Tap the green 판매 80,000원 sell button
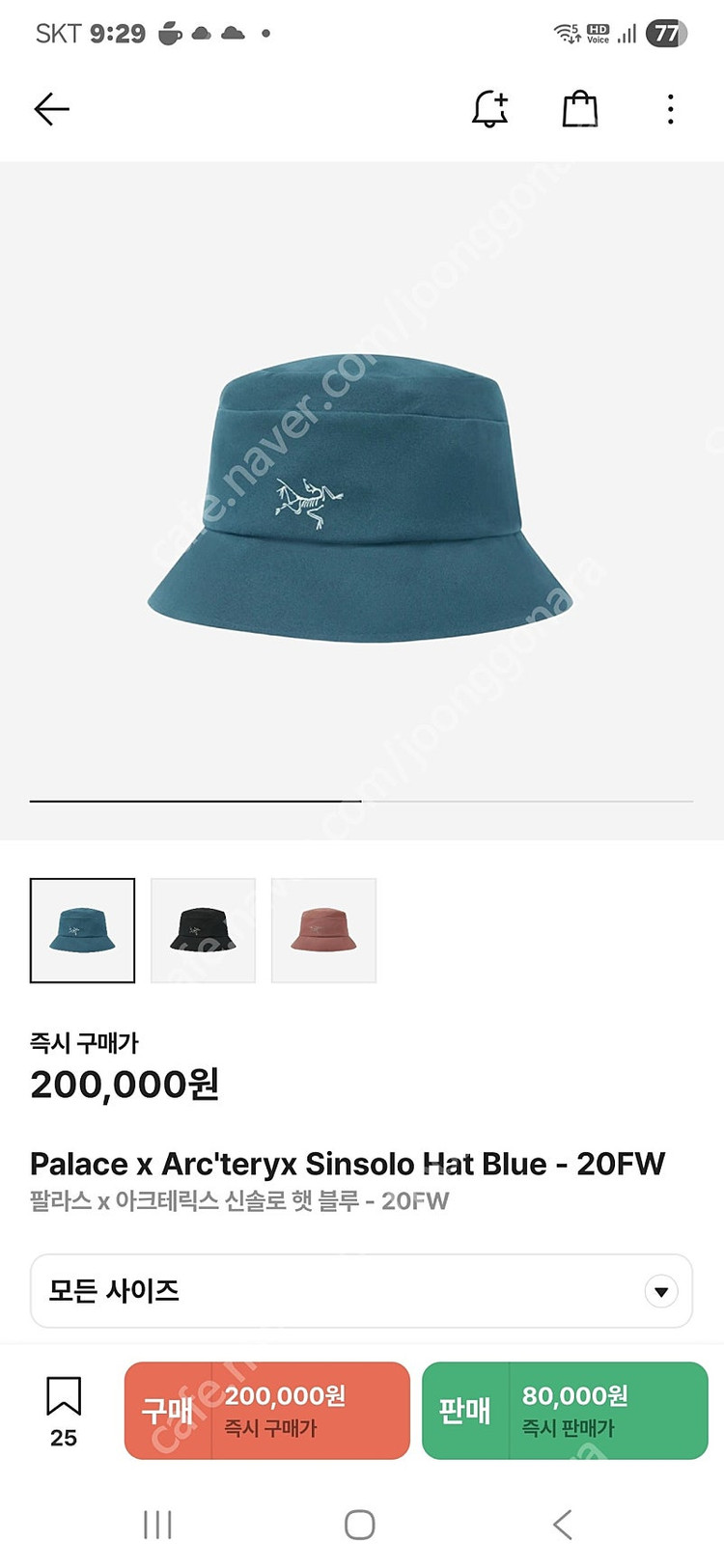The width and height of the screenshot is (724, 1568). coord(565,1410)
